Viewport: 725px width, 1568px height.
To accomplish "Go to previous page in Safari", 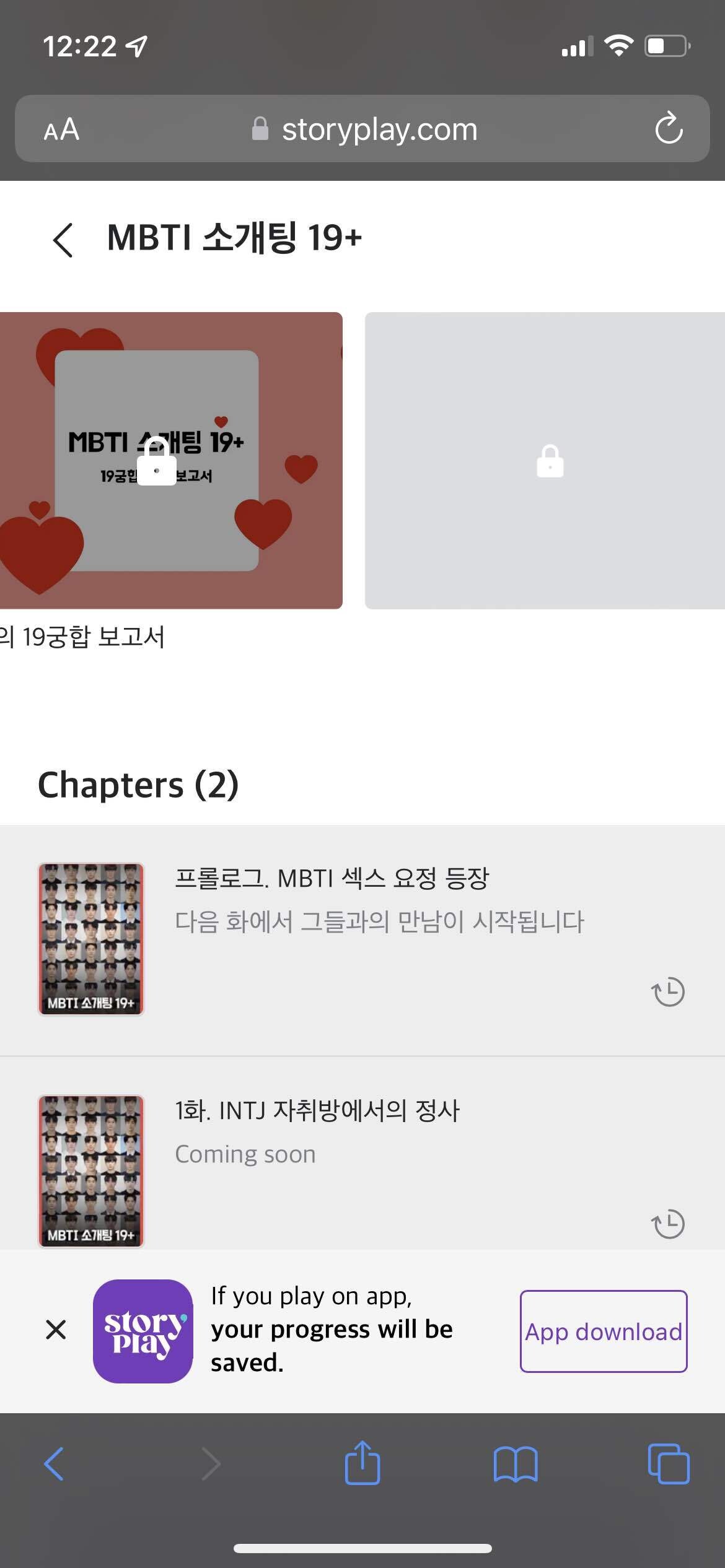I will pyautogui.click(x=55, y=1464).
